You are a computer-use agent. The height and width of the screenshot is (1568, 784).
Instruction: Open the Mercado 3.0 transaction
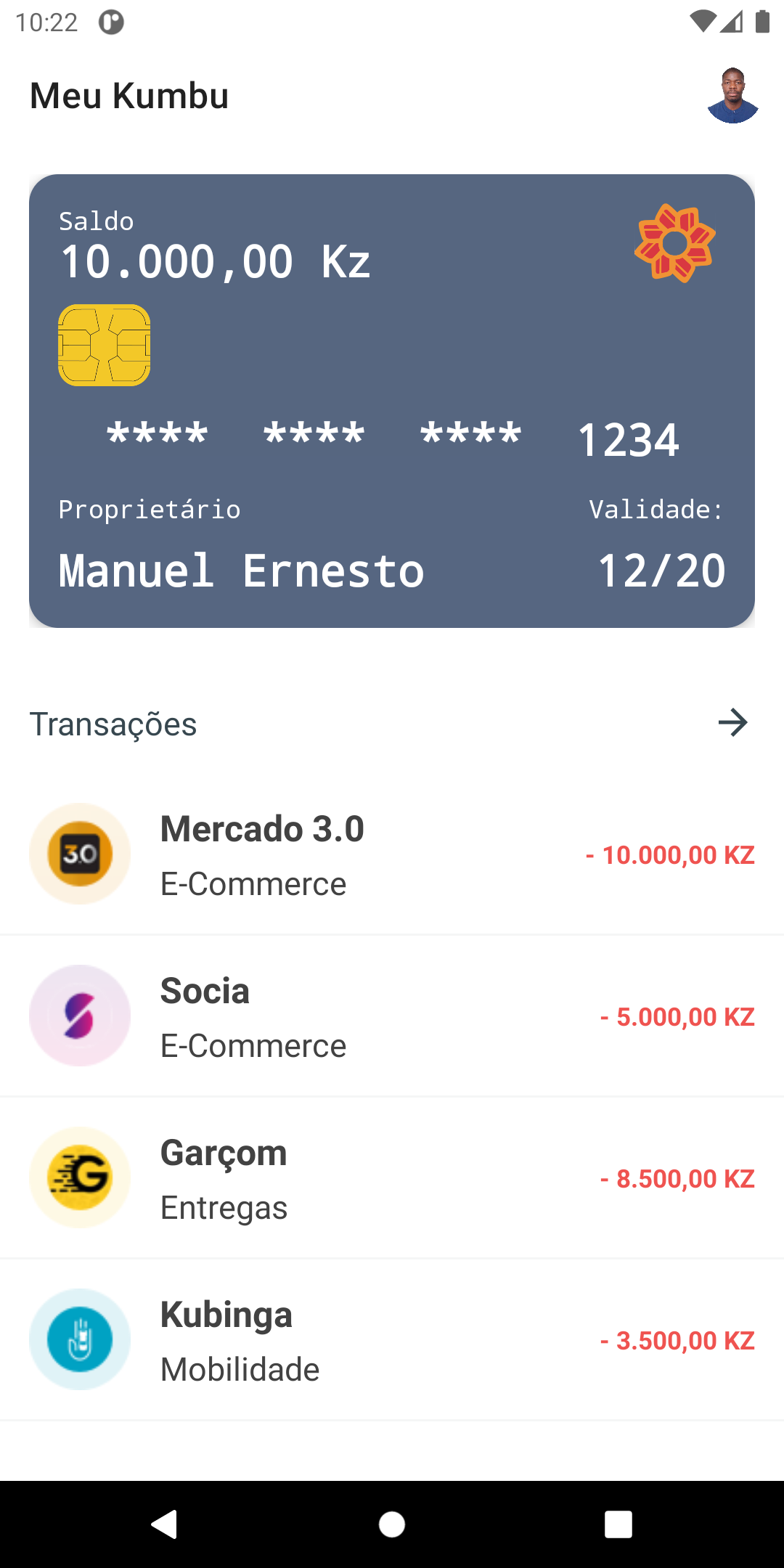coord(392,855)
